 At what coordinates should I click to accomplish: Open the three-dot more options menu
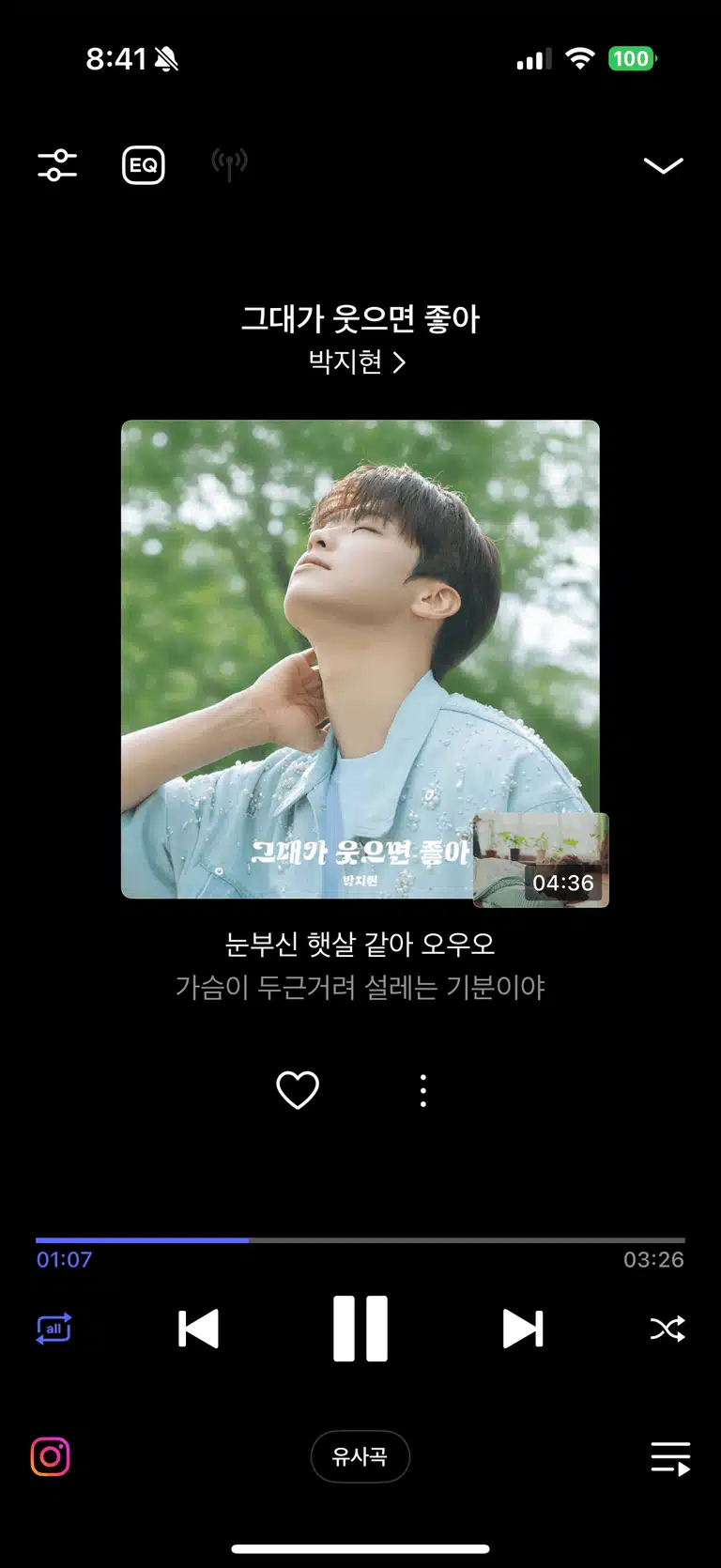[423, 1091]
